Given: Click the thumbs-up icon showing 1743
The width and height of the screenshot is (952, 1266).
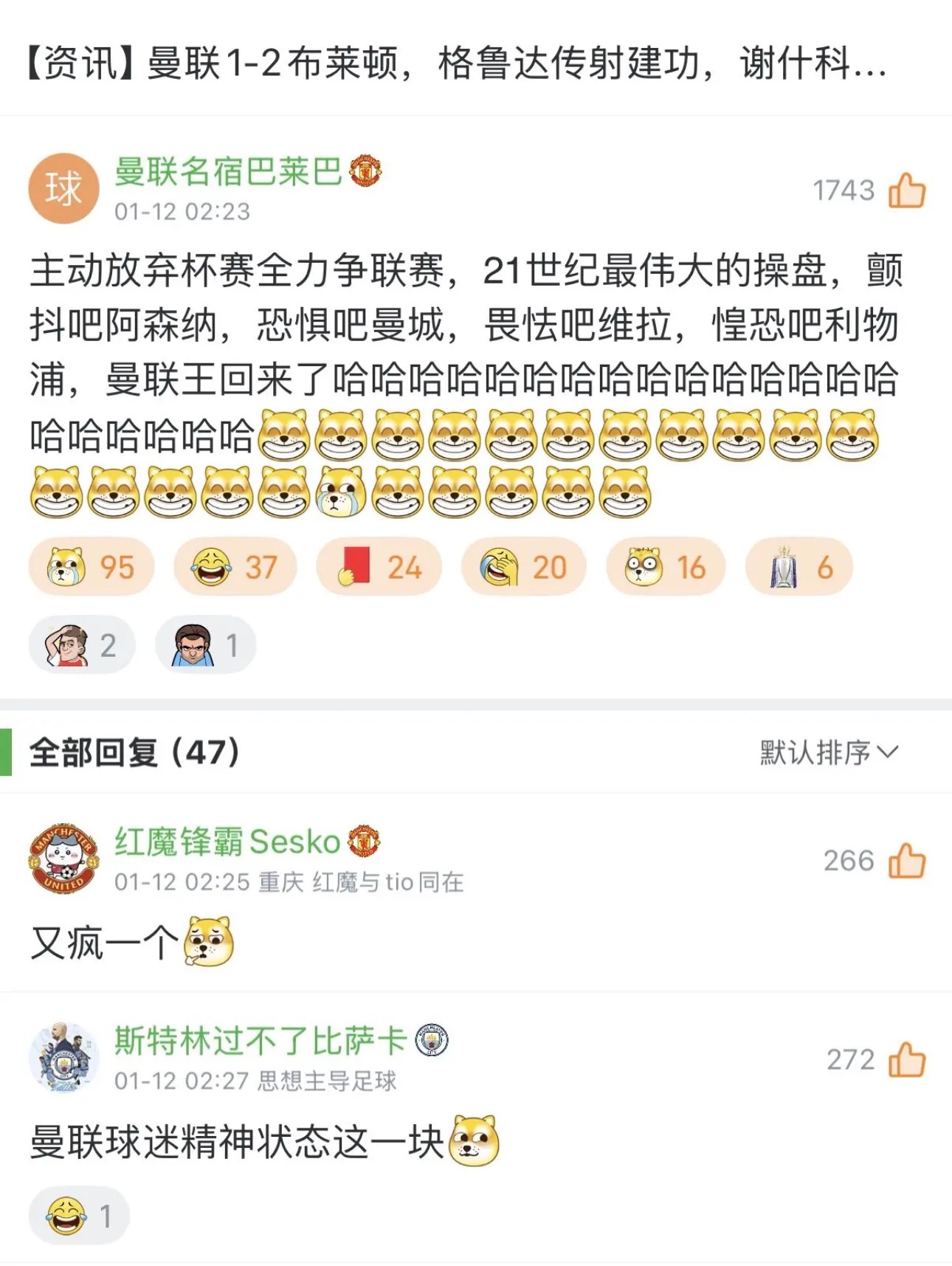Looking at the screenshot, I should (x=907, y=190).
